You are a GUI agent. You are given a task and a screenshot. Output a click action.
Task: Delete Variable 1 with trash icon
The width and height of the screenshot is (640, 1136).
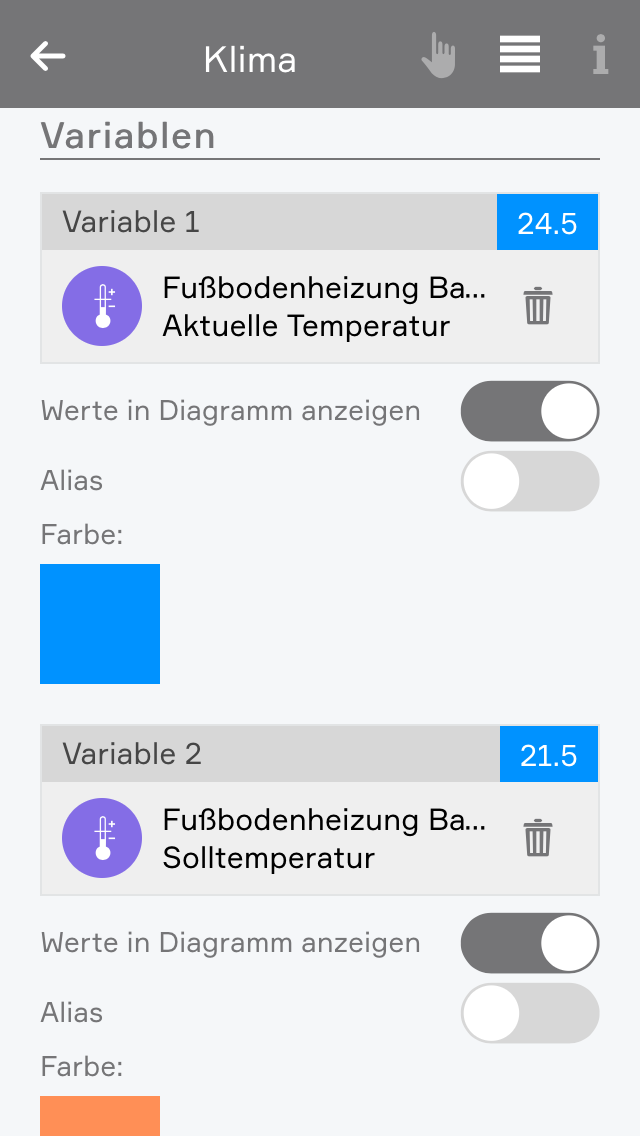point(538,306)
